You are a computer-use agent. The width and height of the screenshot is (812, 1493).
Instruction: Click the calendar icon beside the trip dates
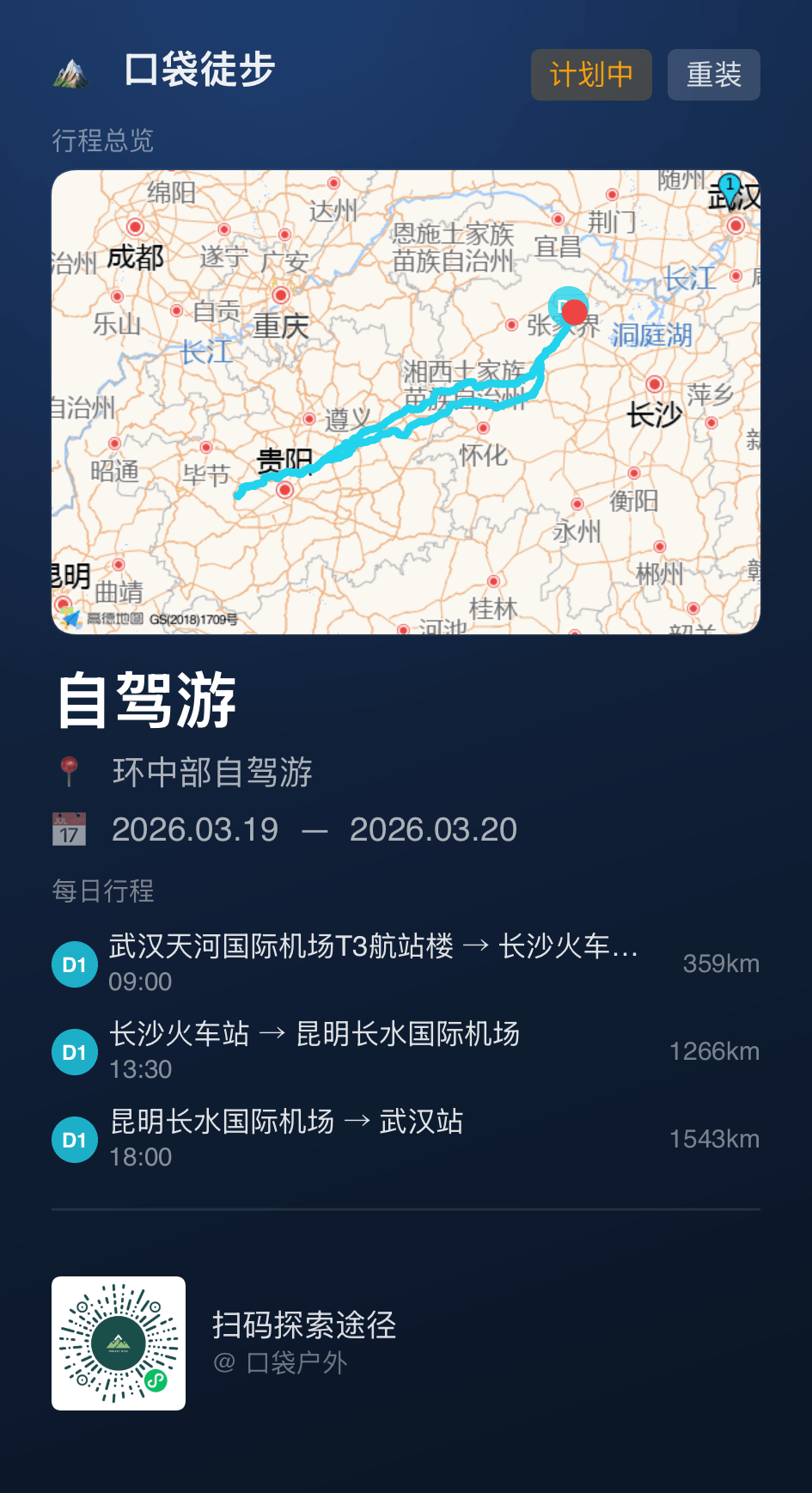(x=70, y=828)
